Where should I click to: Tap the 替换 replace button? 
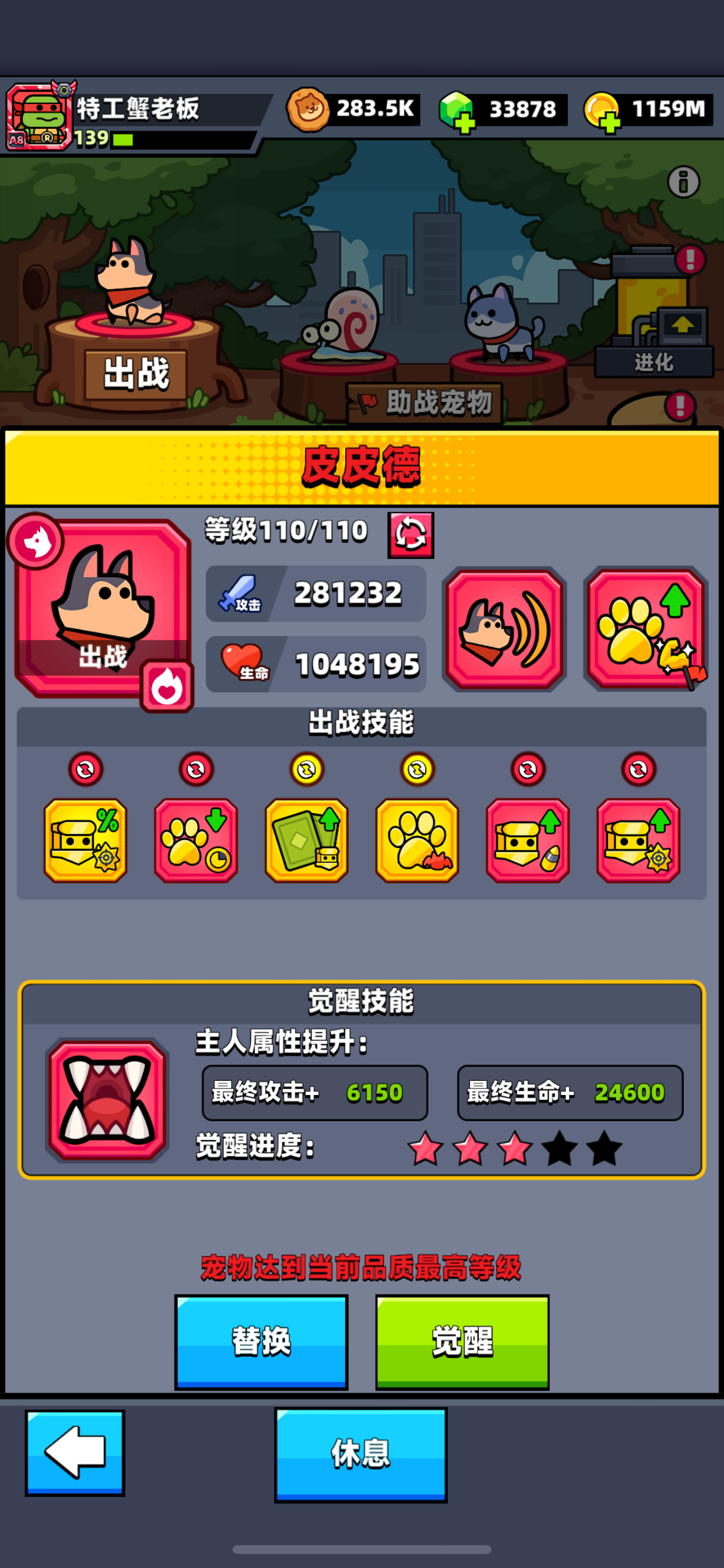pyautogui.click(x=261, y=1341)
